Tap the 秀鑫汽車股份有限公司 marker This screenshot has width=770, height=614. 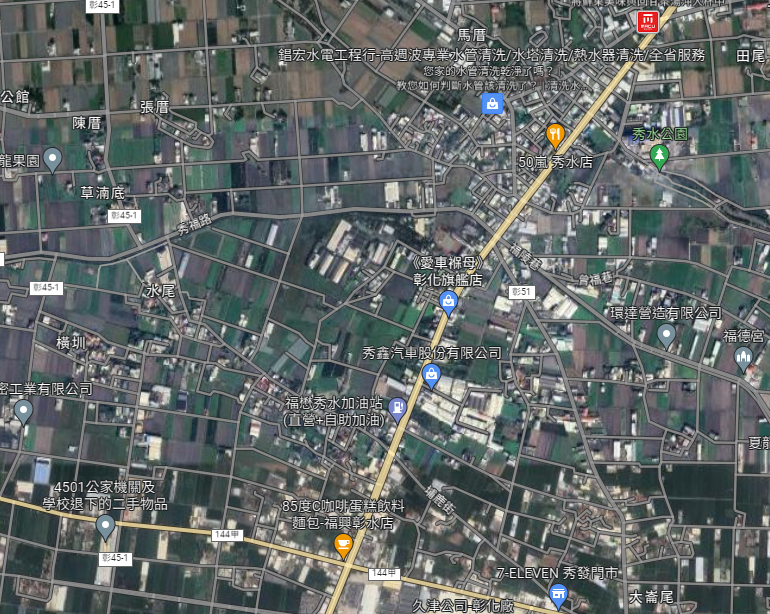coord(432,375)
